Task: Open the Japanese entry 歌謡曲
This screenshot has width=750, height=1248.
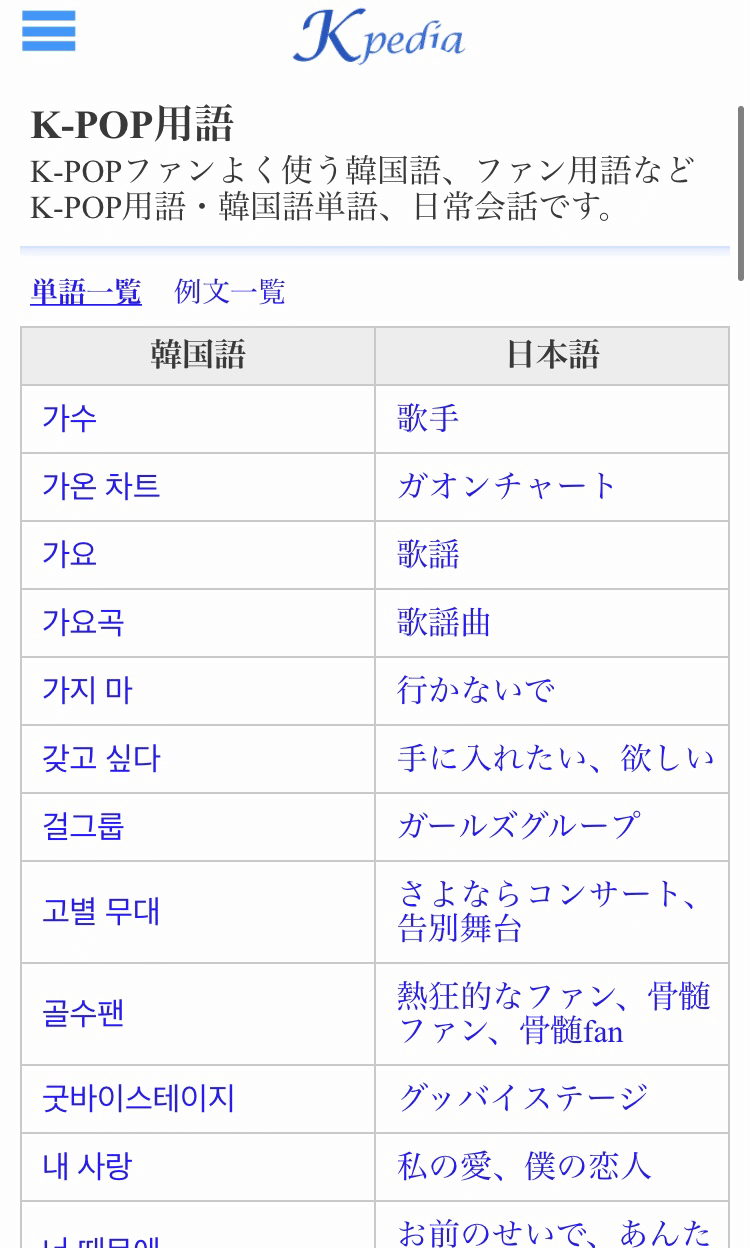Action: (x=444, y=622)
